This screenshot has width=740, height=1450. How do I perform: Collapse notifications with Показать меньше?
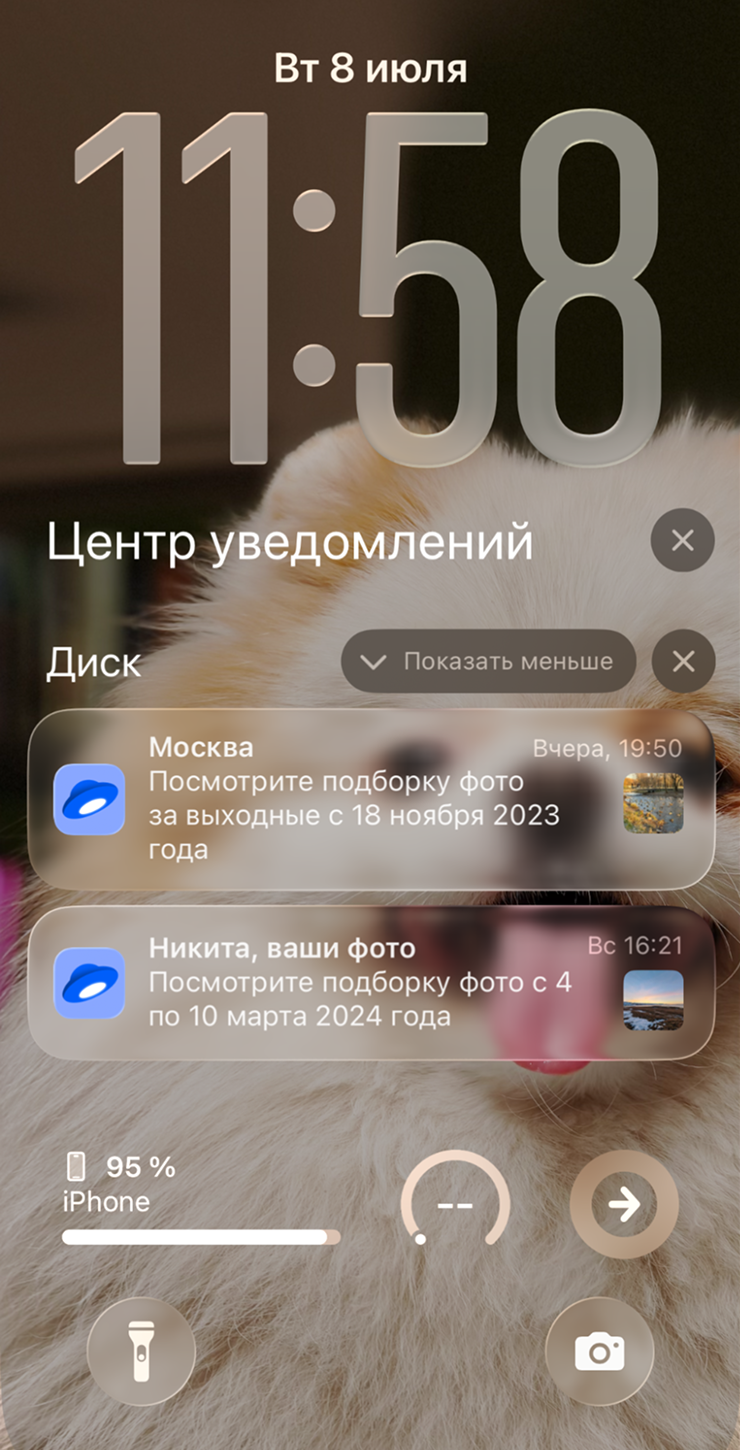(x=489, y=661)
